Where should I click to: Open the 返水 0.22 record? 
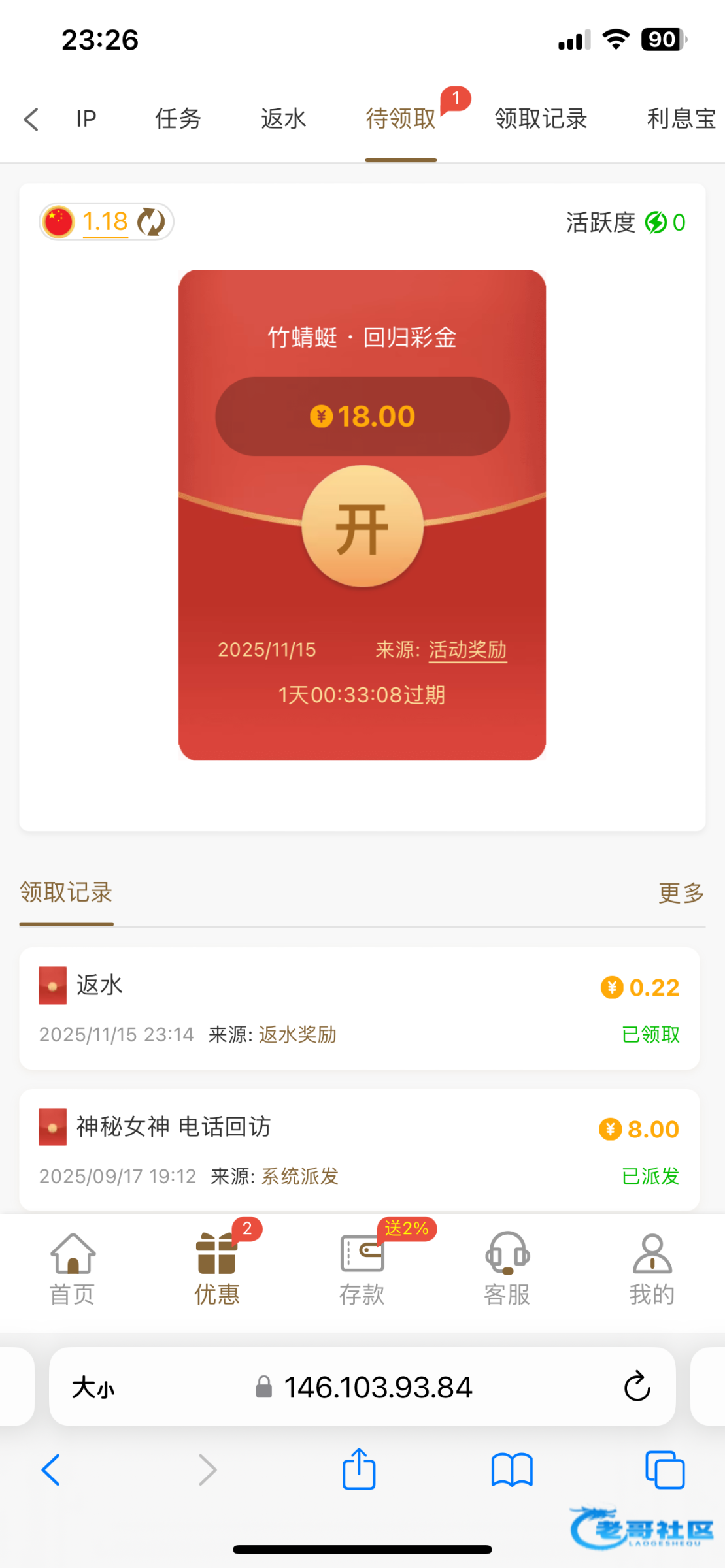(359, 1008)
